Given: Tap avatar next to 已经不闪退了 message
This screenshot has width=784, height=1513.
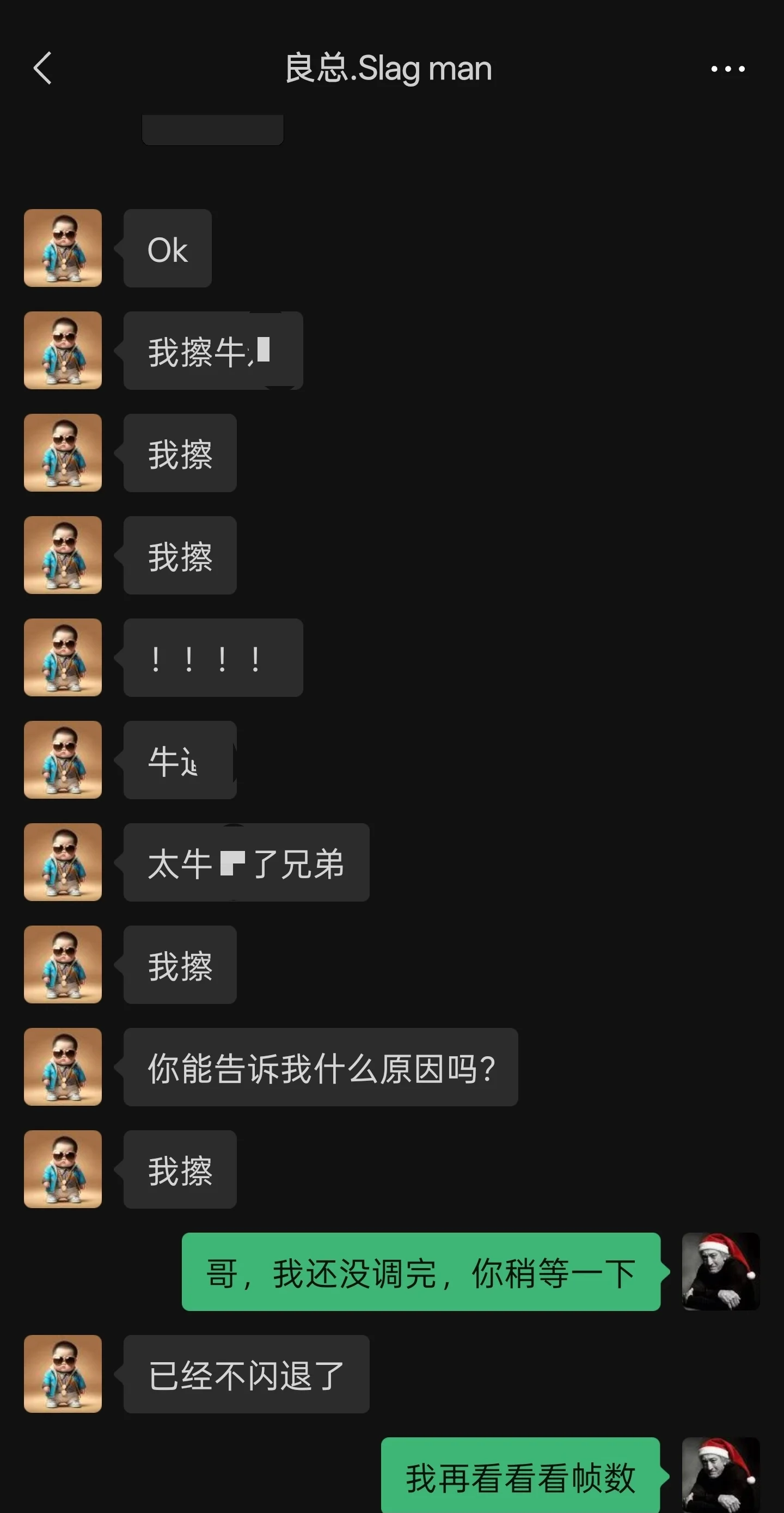Looking at the screenshot, I should pyautogui.click(x=63, y=1374).
